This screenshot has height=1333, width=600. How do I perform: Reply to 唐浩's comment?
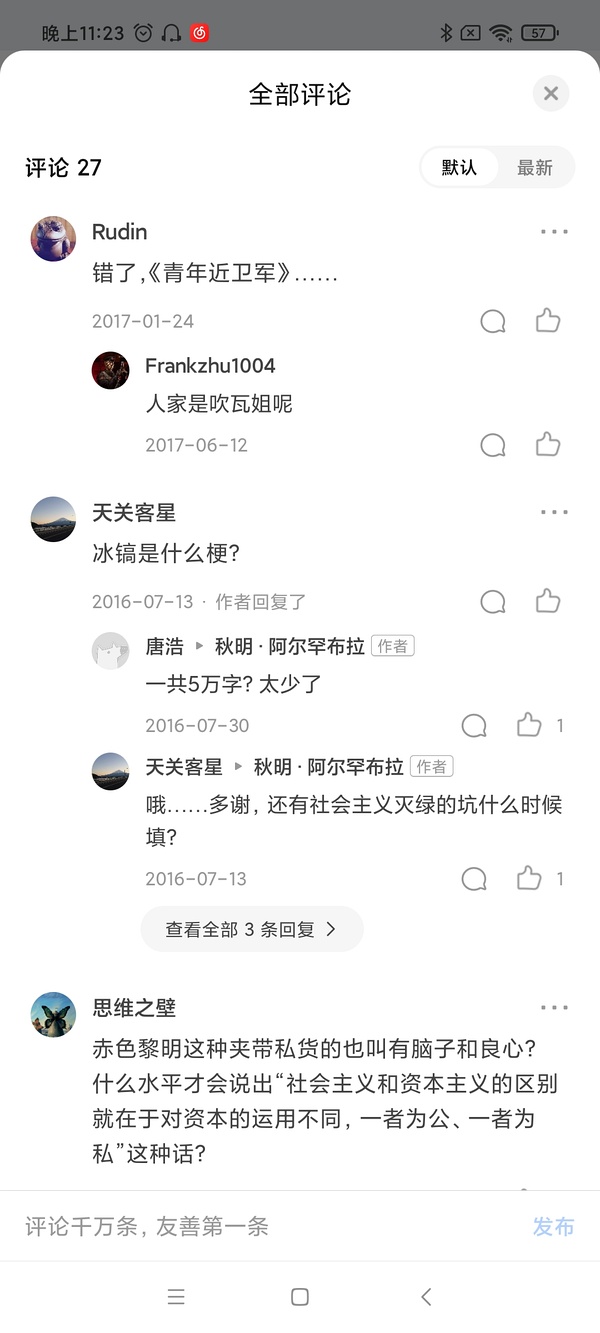[x=474, y=725]
